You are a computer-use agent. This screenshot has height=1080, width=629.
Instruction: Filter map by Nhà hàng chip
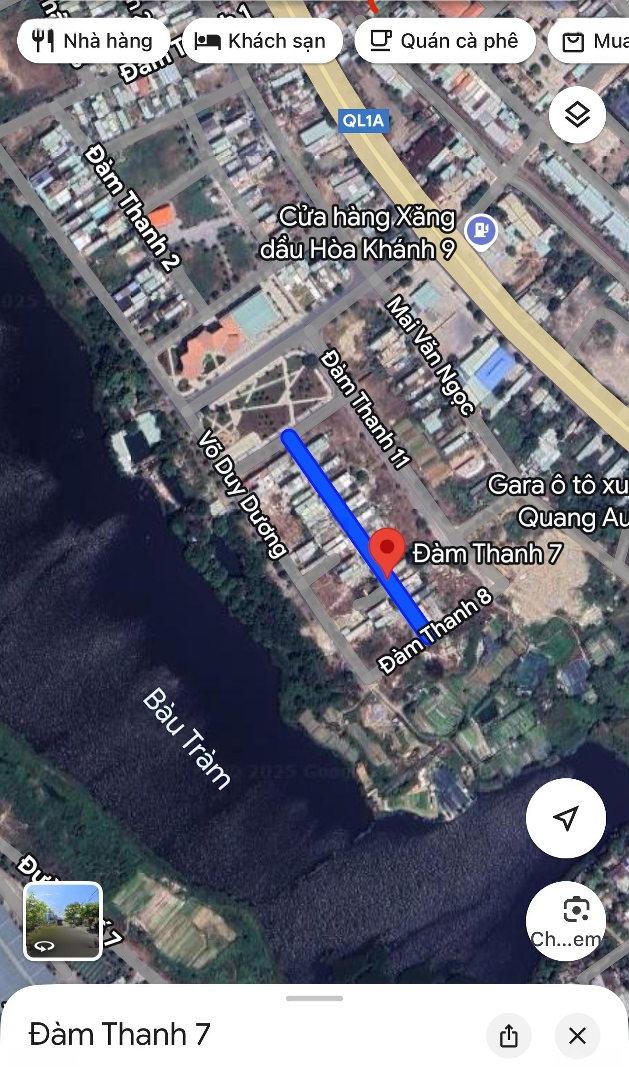[x=92, y=41]
